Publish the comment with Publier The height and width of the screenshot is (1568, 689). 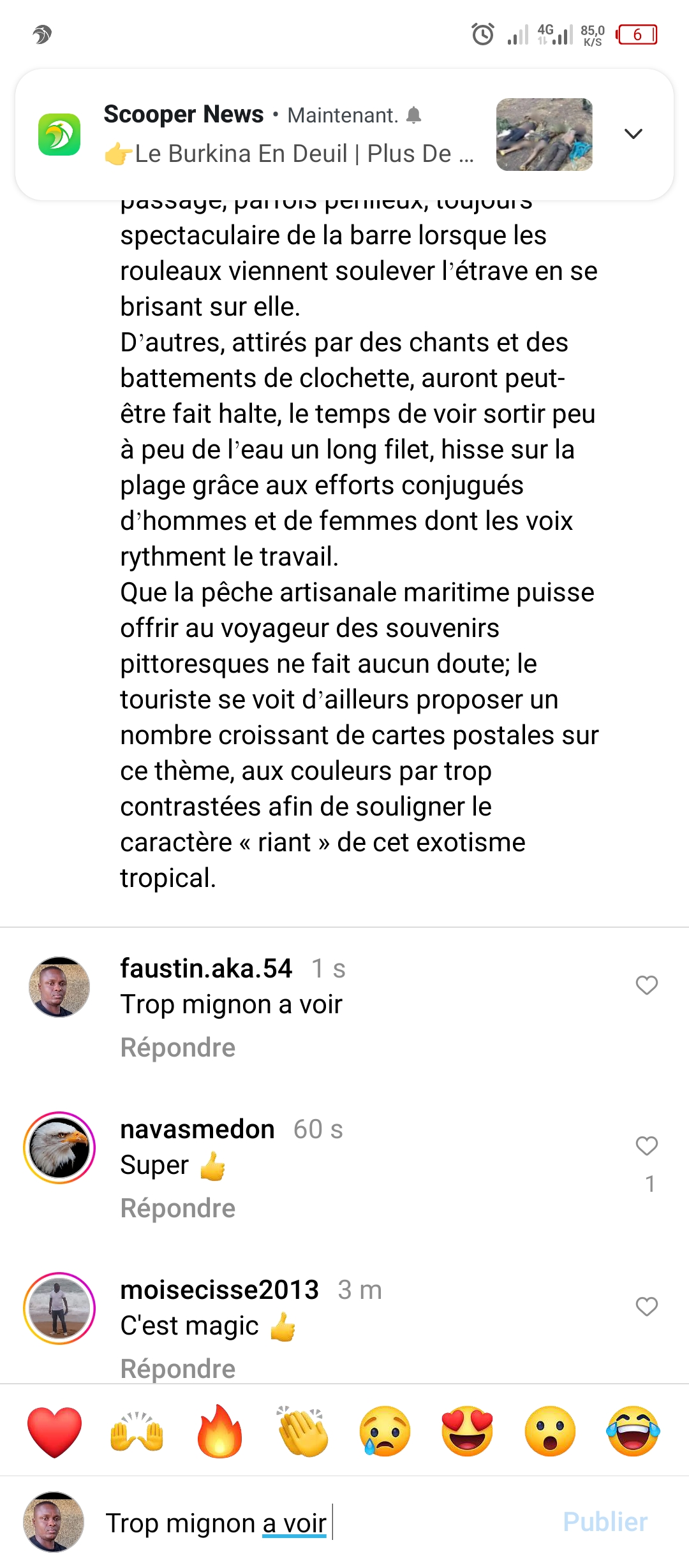pyautogui.click(x=605, y=1522)
